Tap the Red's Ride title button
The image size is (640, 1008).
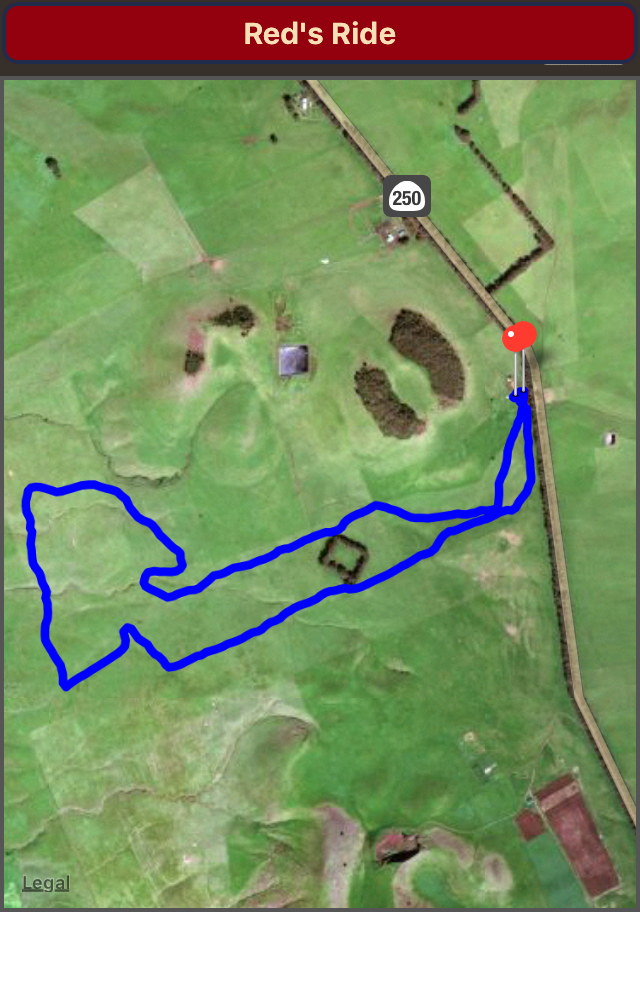tap(320, 34)
